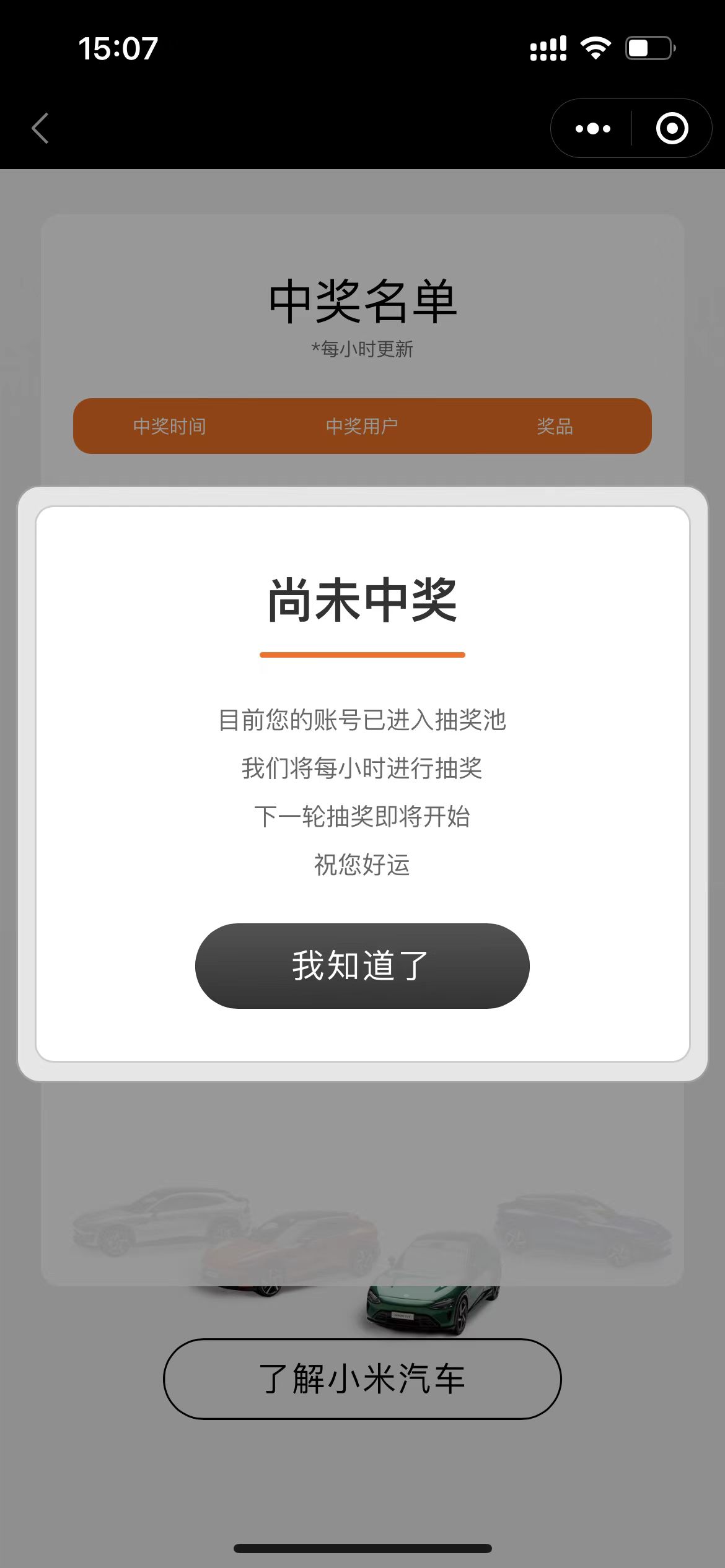Close the mini program via the circle icon
Viewport: 725px width, 1568px height.
click(x=672, y=128)
